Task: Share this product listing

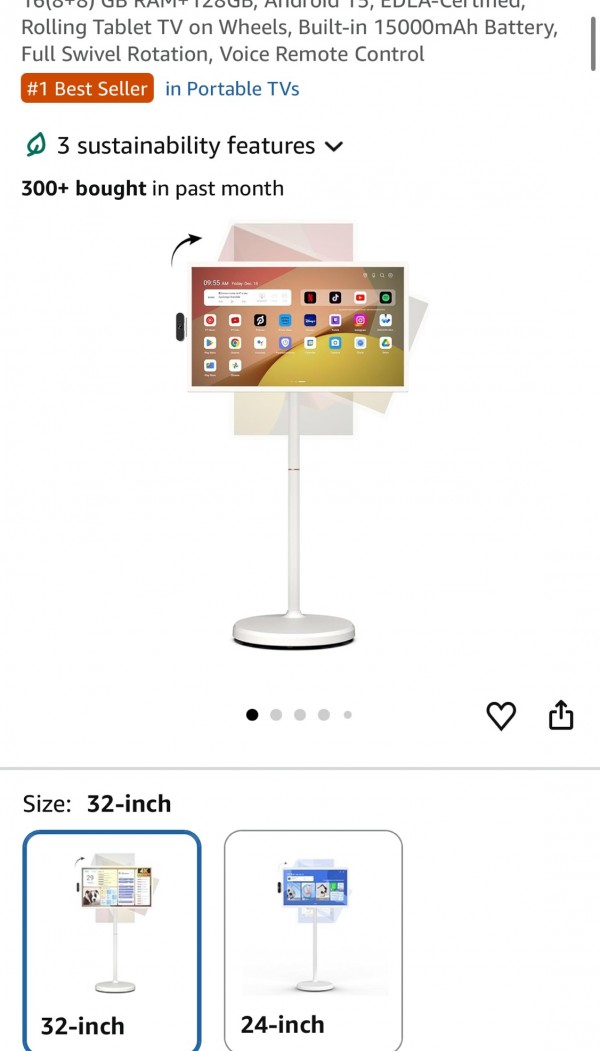Action: click(561, 715)
